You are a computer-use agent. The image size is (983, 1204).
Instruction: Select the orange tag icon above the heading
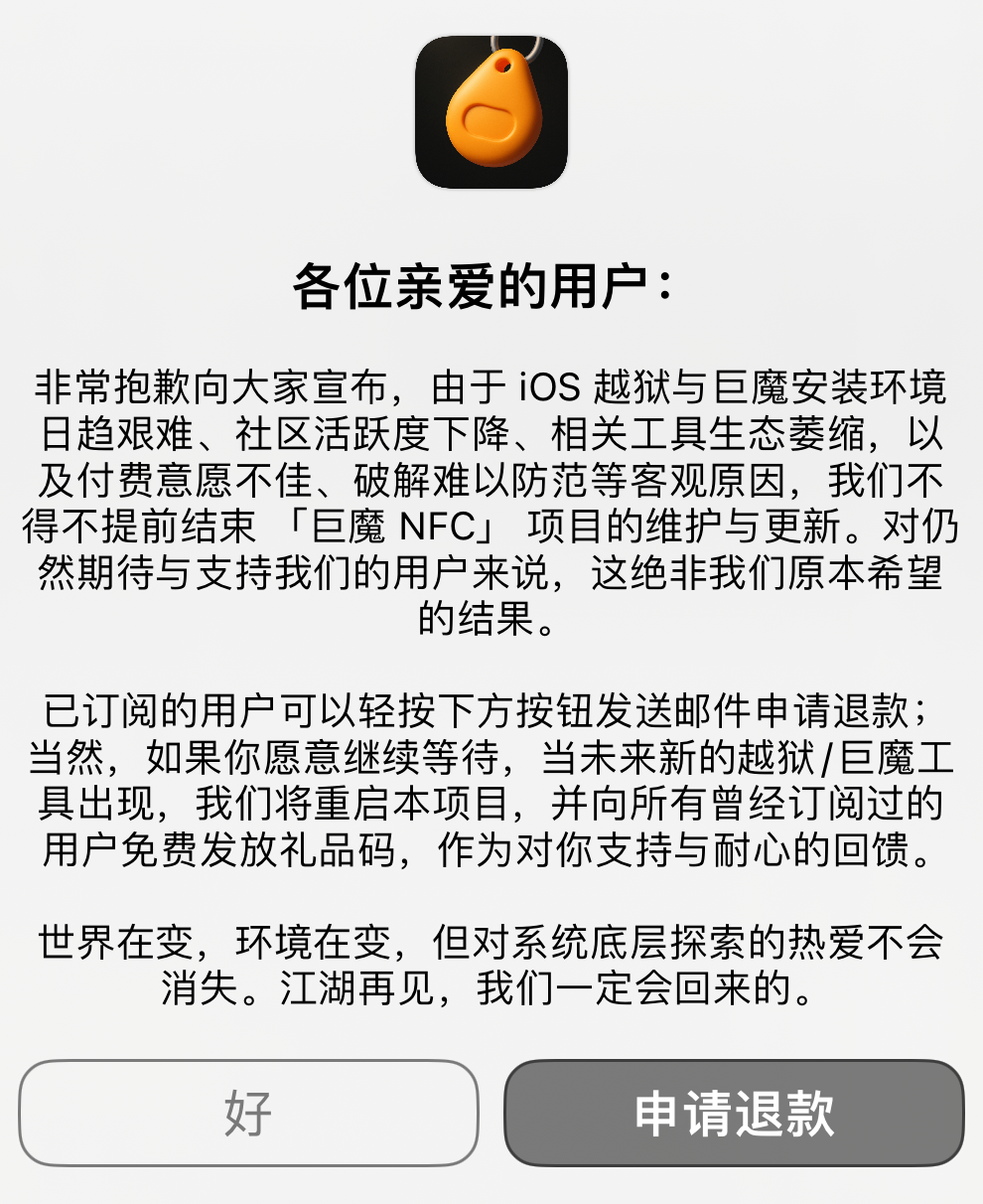(x=491, y=111)
